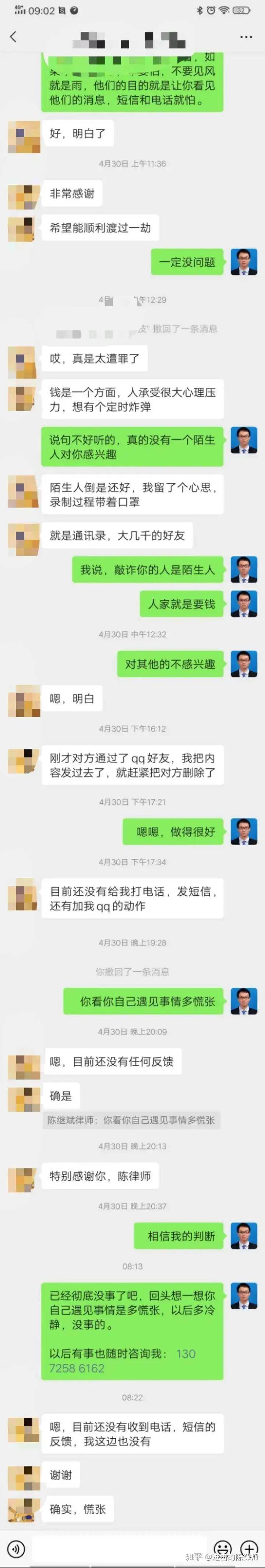Open quoted message from 陈继斌律师
This screenshot has height=1568, width=265.
pyautogui.click(x=131, y=1119)
